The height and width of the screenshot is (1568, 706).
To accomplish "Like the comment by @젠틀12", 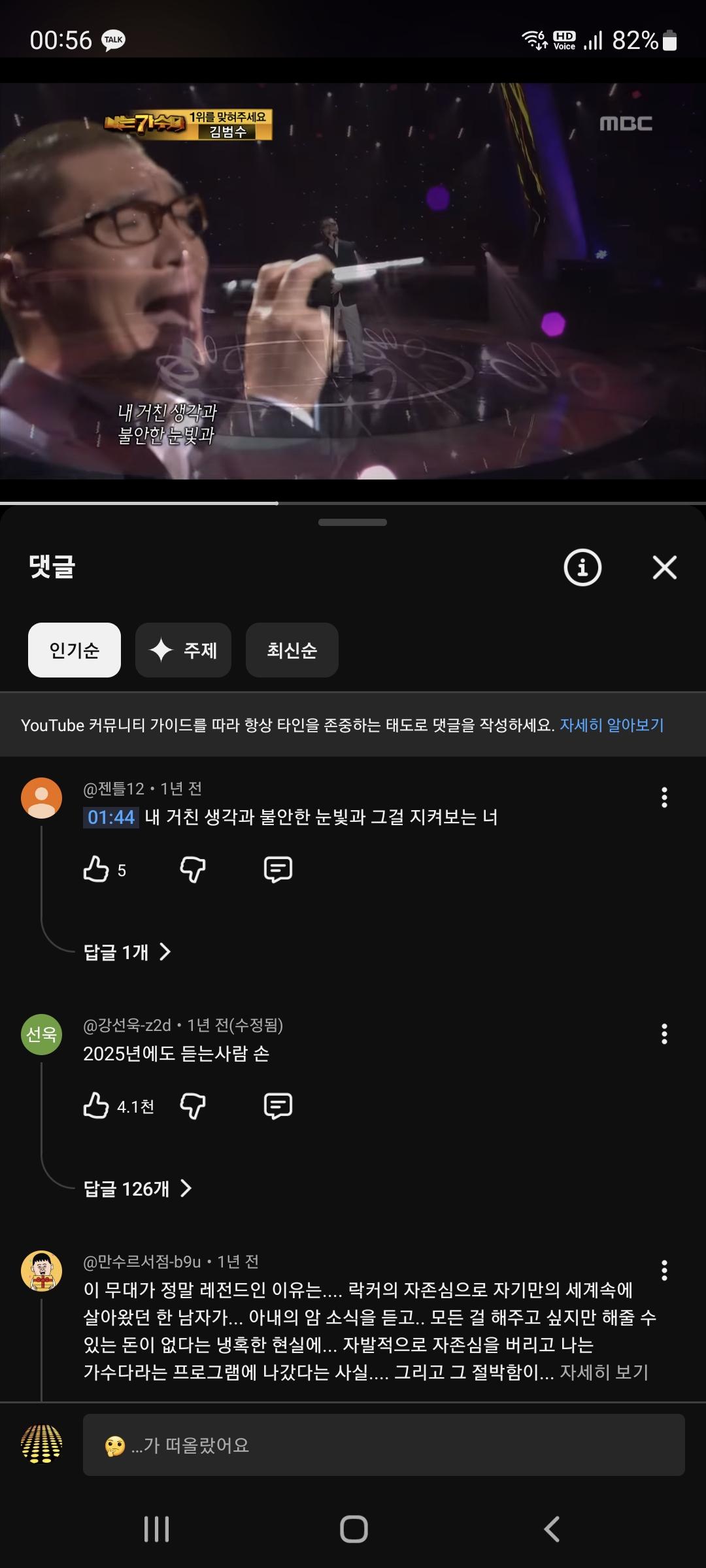I will tap(96, 870).
